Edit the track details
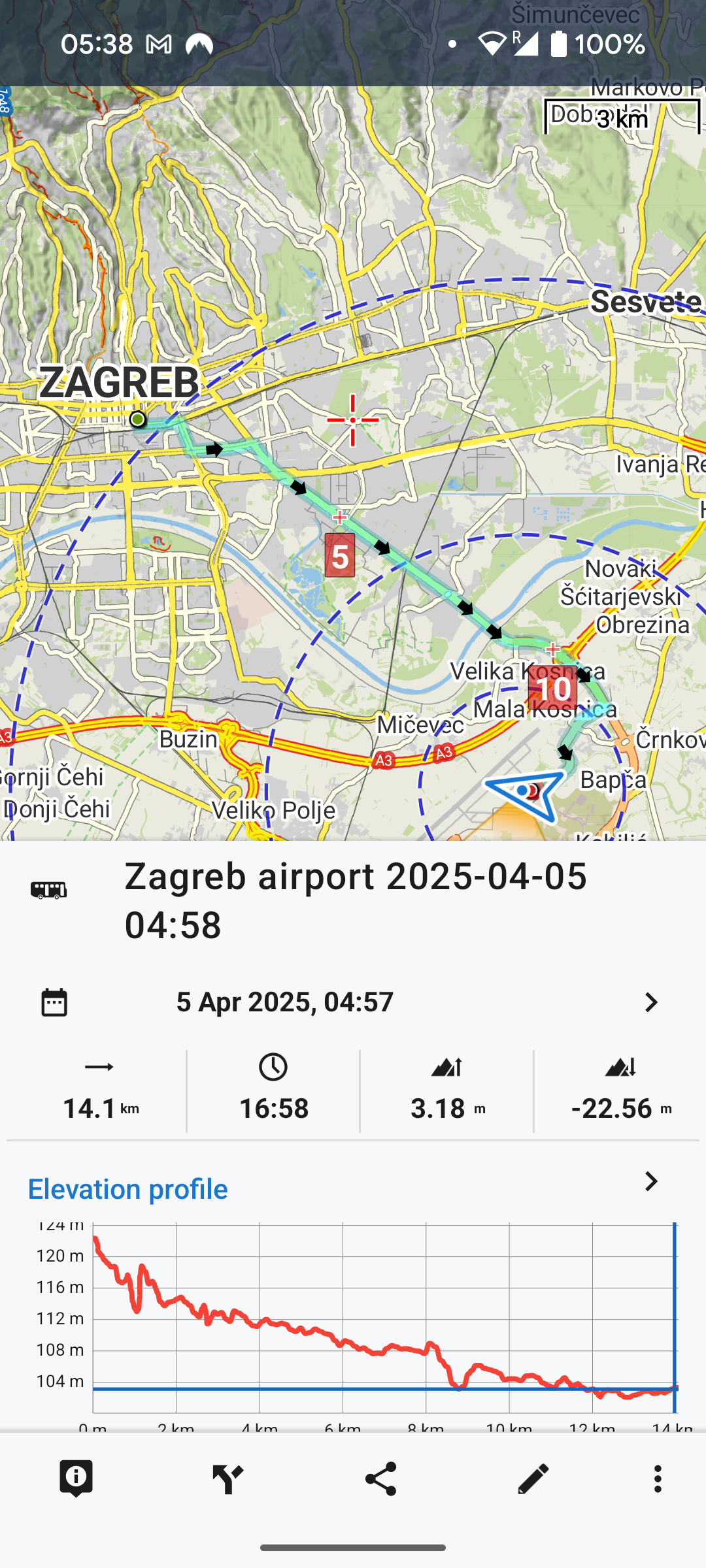706x1568 pixels. click(533, 1479)
